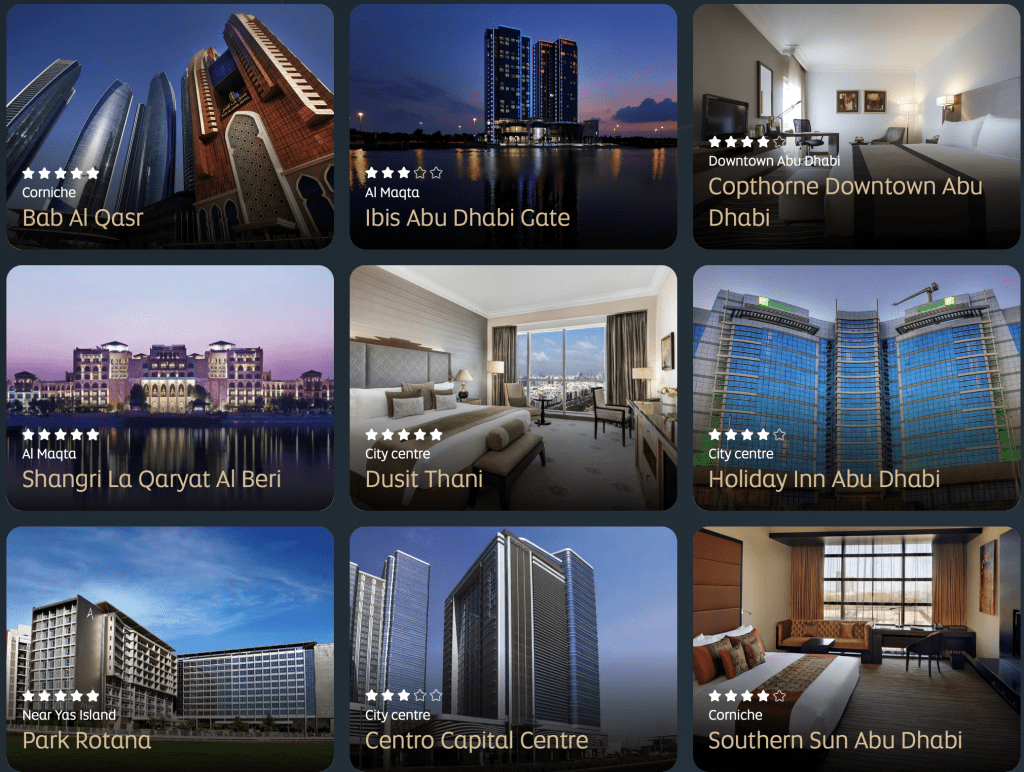1024x772 pixels.
Task: View the Shangri La Qaryat Al Beri hotel
Action: tap(170, 388)
